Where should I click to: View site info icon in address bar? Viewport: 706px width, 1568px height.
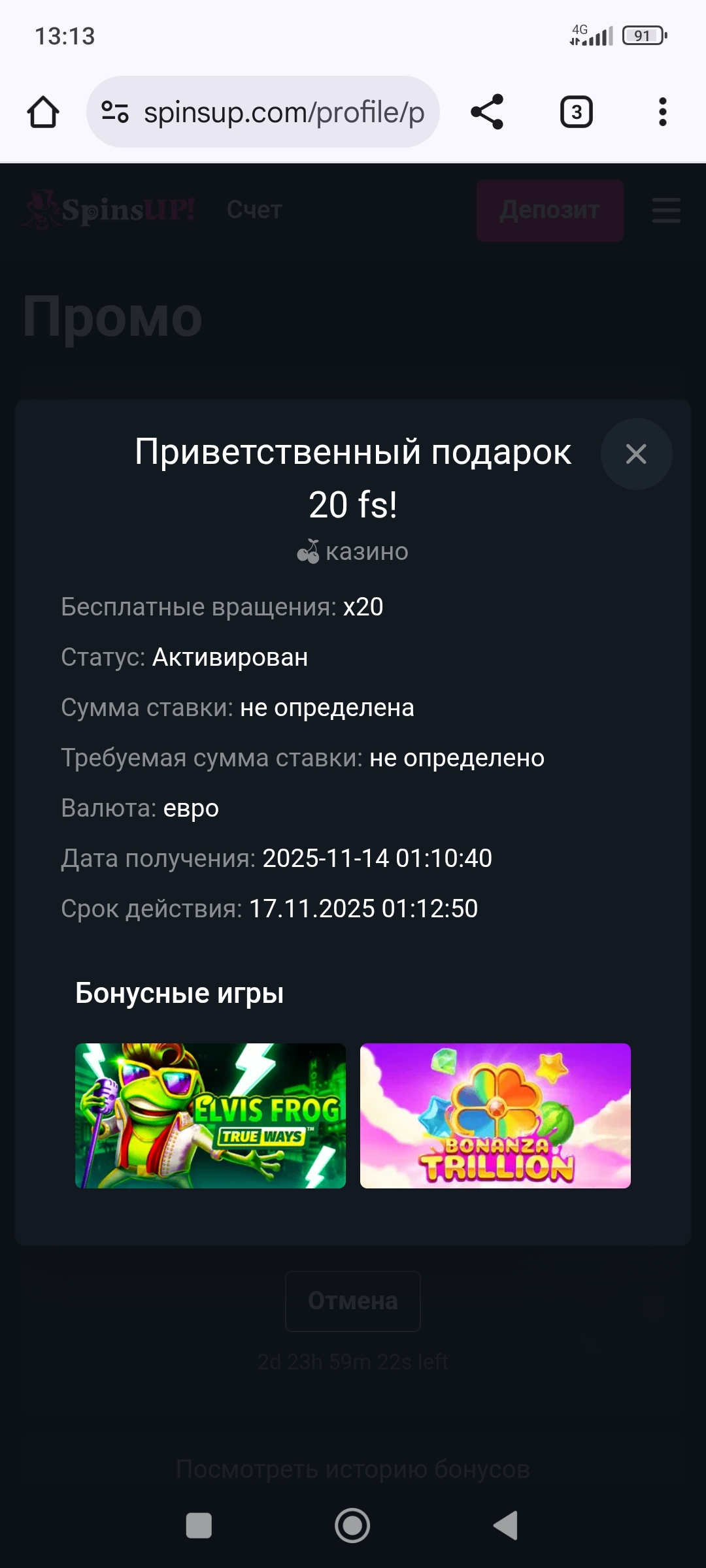point(115,112)
